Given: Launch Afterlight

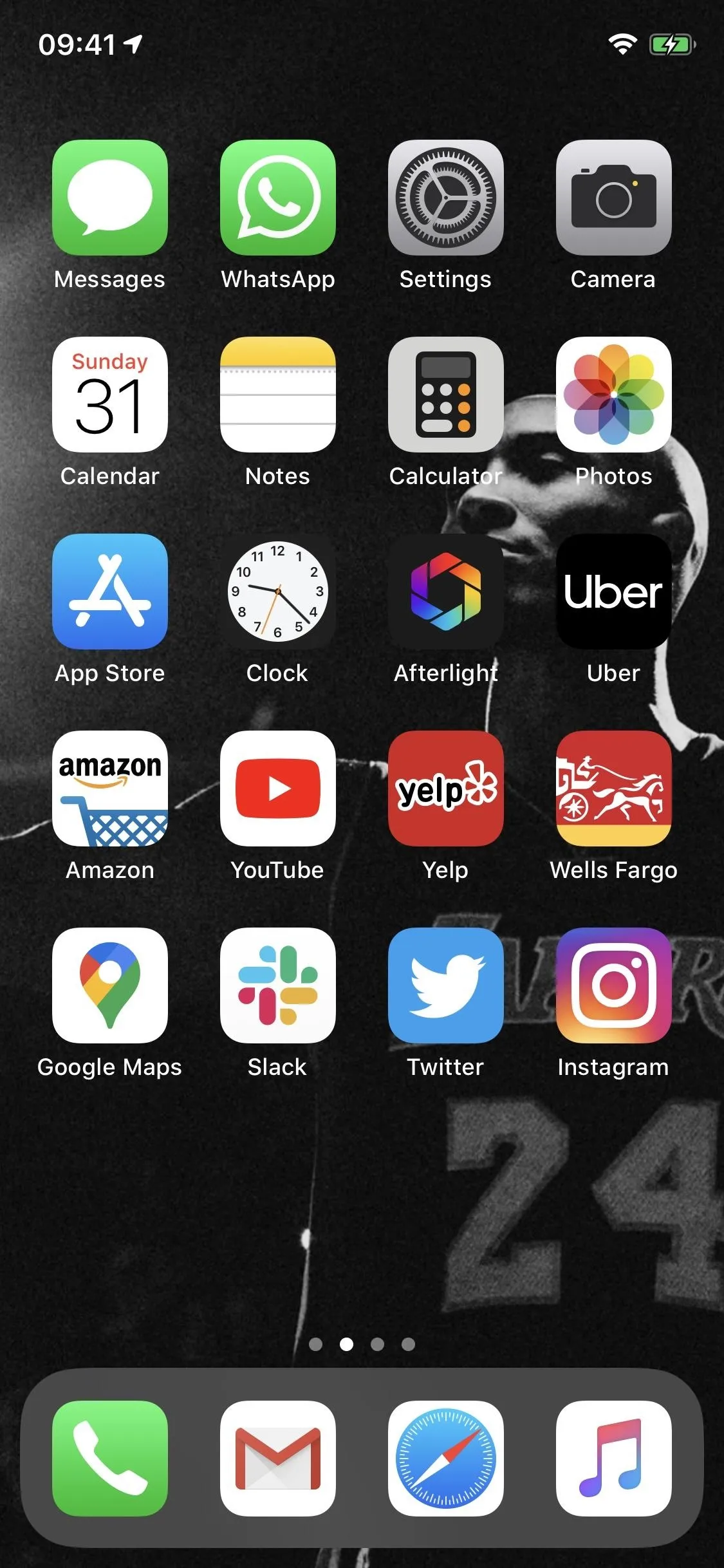Looking at the screenshot, I should coord(446,592).
